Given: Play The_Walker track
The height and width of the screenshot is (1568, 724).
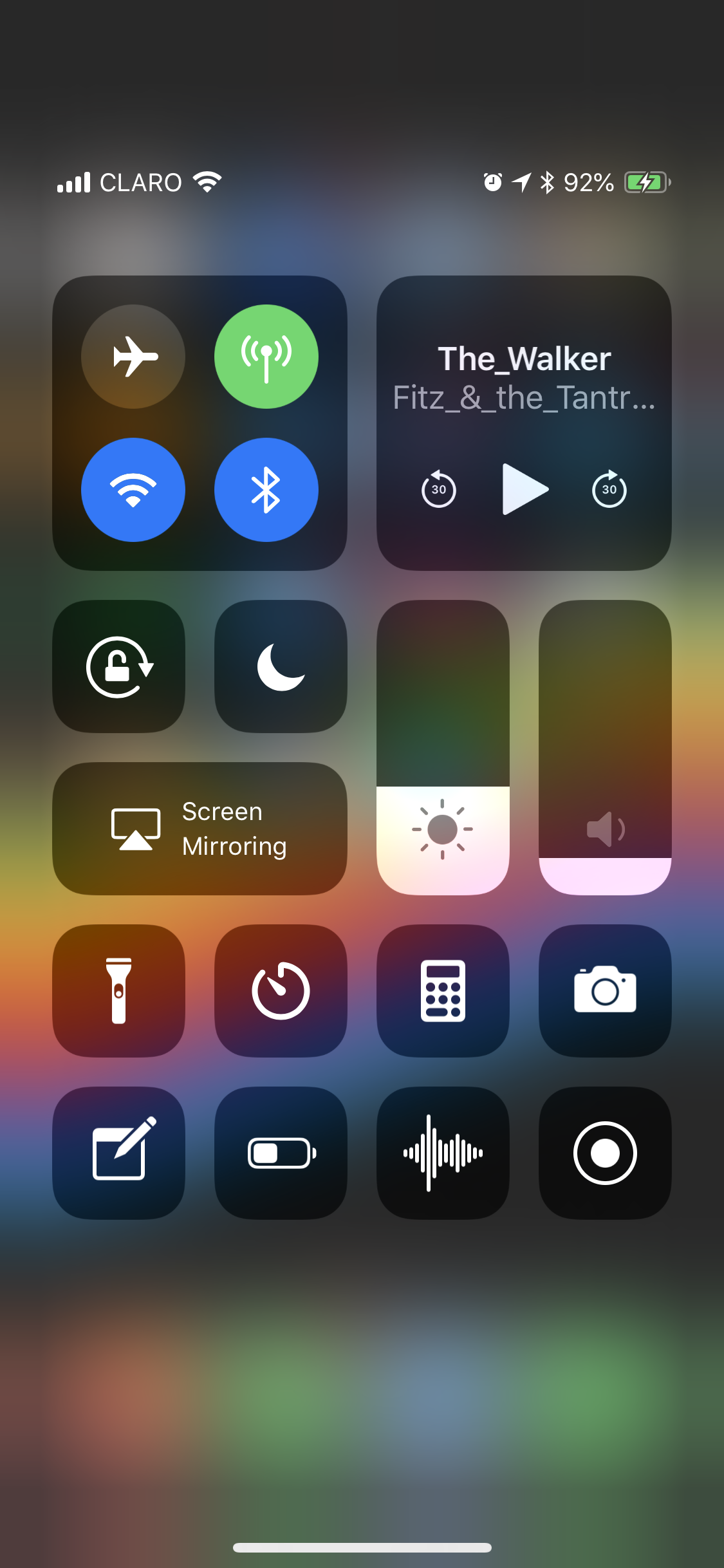Looking at the screenshot, I should (524, 489).
